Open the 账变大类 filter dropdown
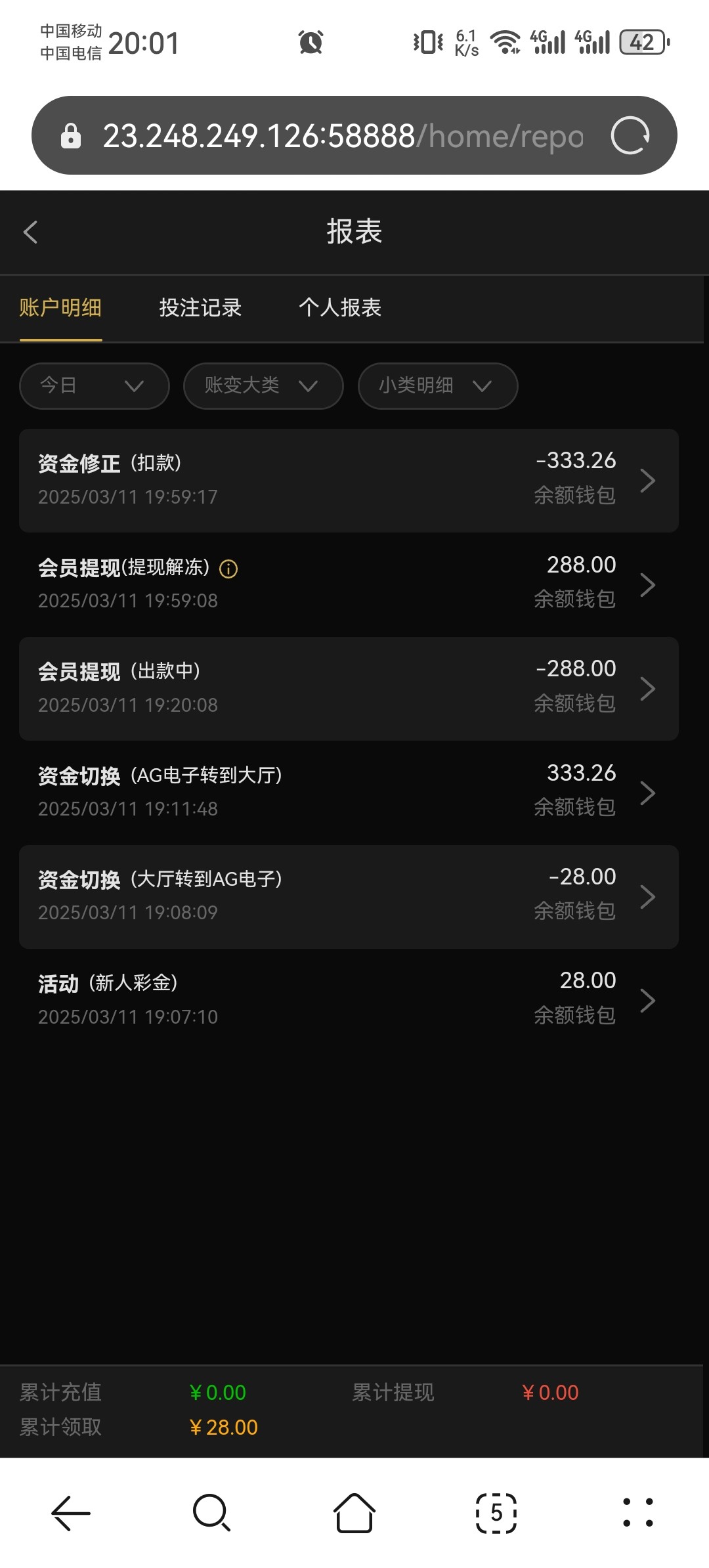 pyautogui.click(x=263, y=385)
